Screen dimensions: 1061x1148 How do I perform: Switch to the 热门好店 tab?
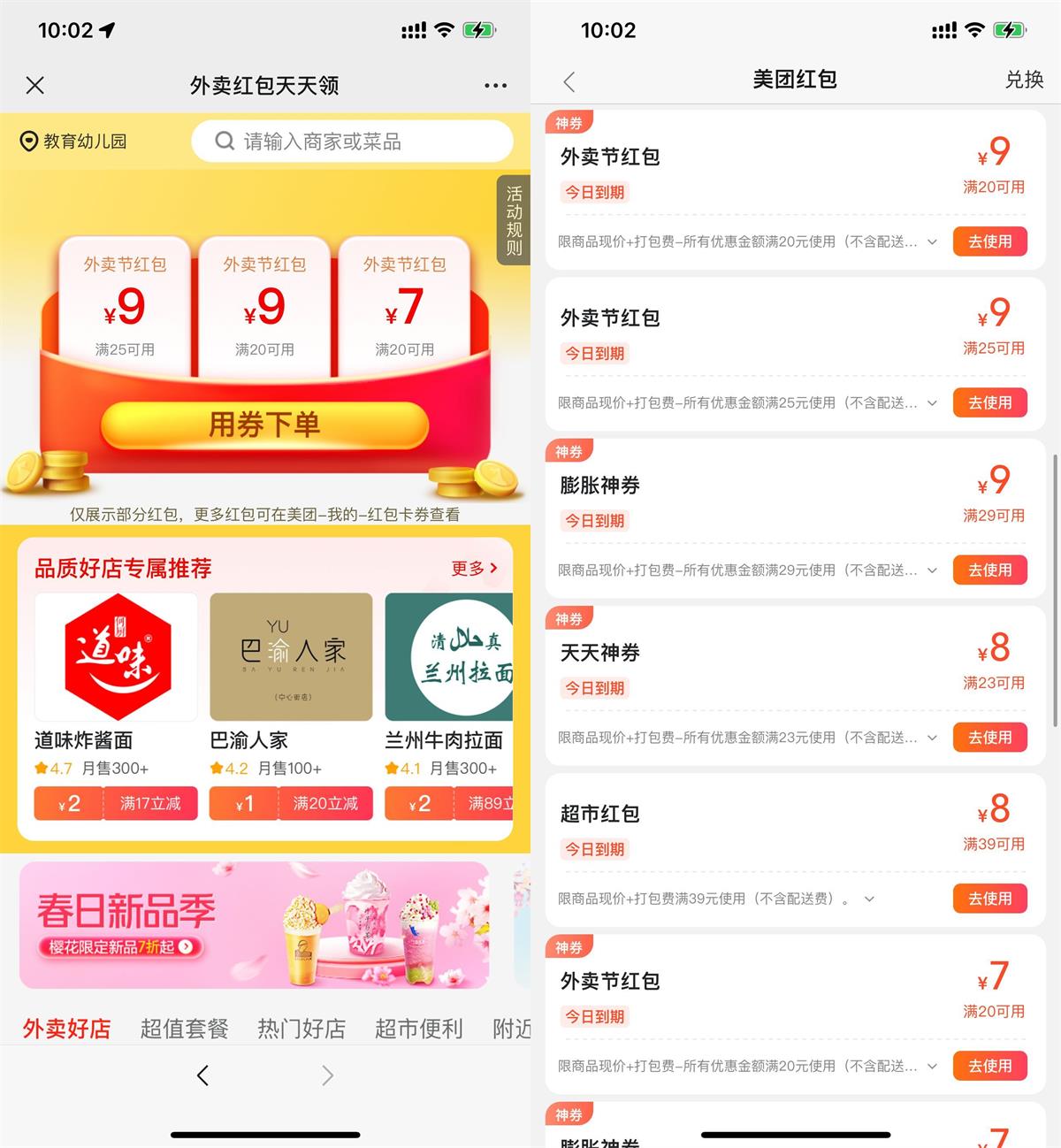pos(302,1029)
